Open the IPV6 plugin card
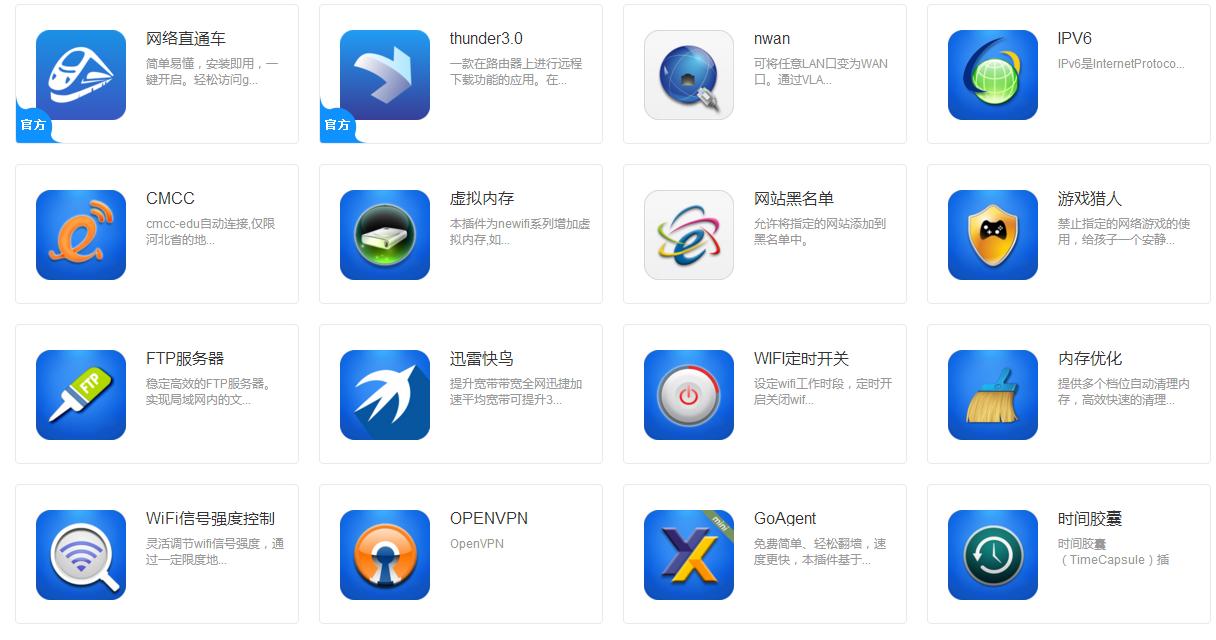The width and height of the screenshot is (1216, 640). click(1069, 74)
